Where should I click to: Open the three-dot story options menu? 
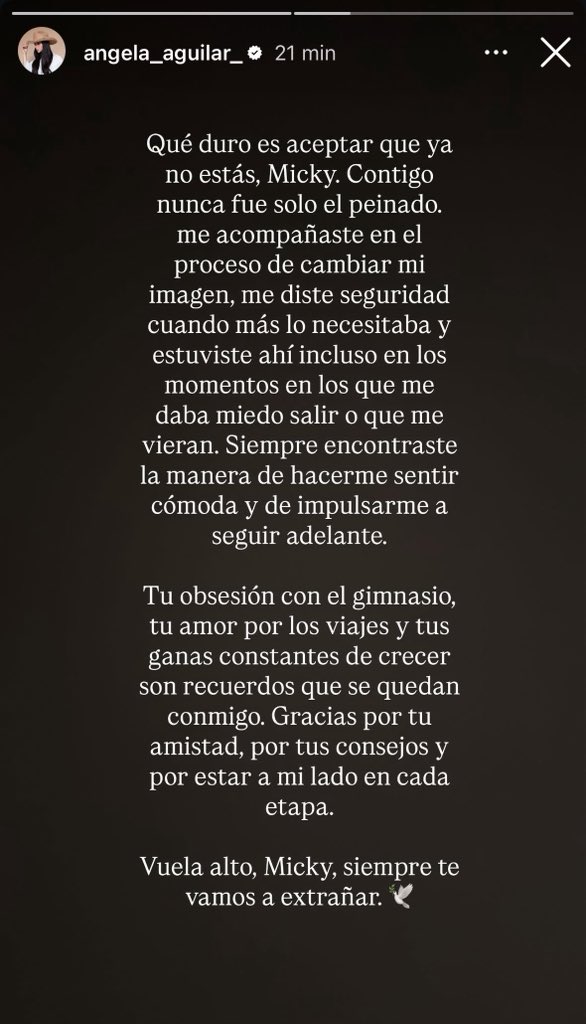(496, 53)
